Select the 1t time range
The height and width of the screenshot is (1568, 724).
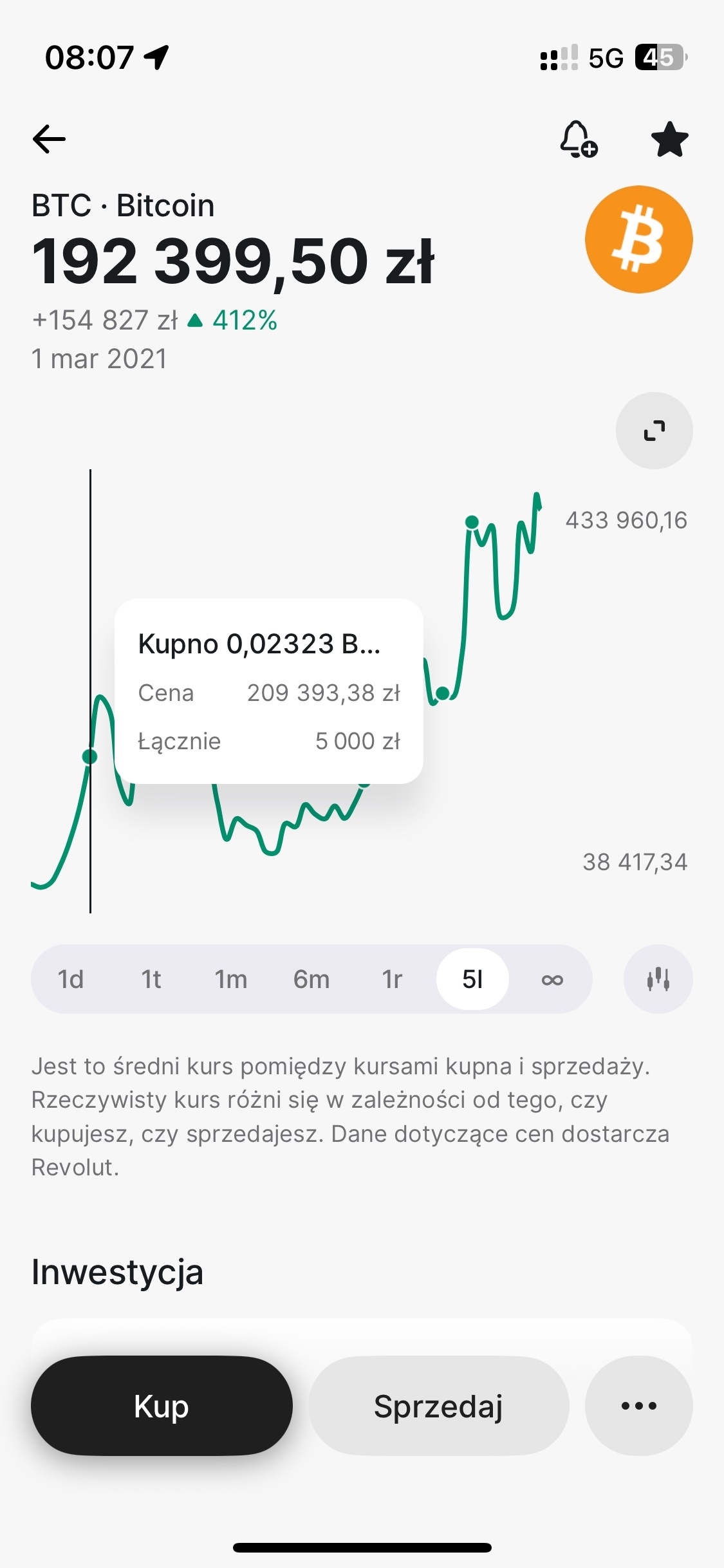(151, 979)
